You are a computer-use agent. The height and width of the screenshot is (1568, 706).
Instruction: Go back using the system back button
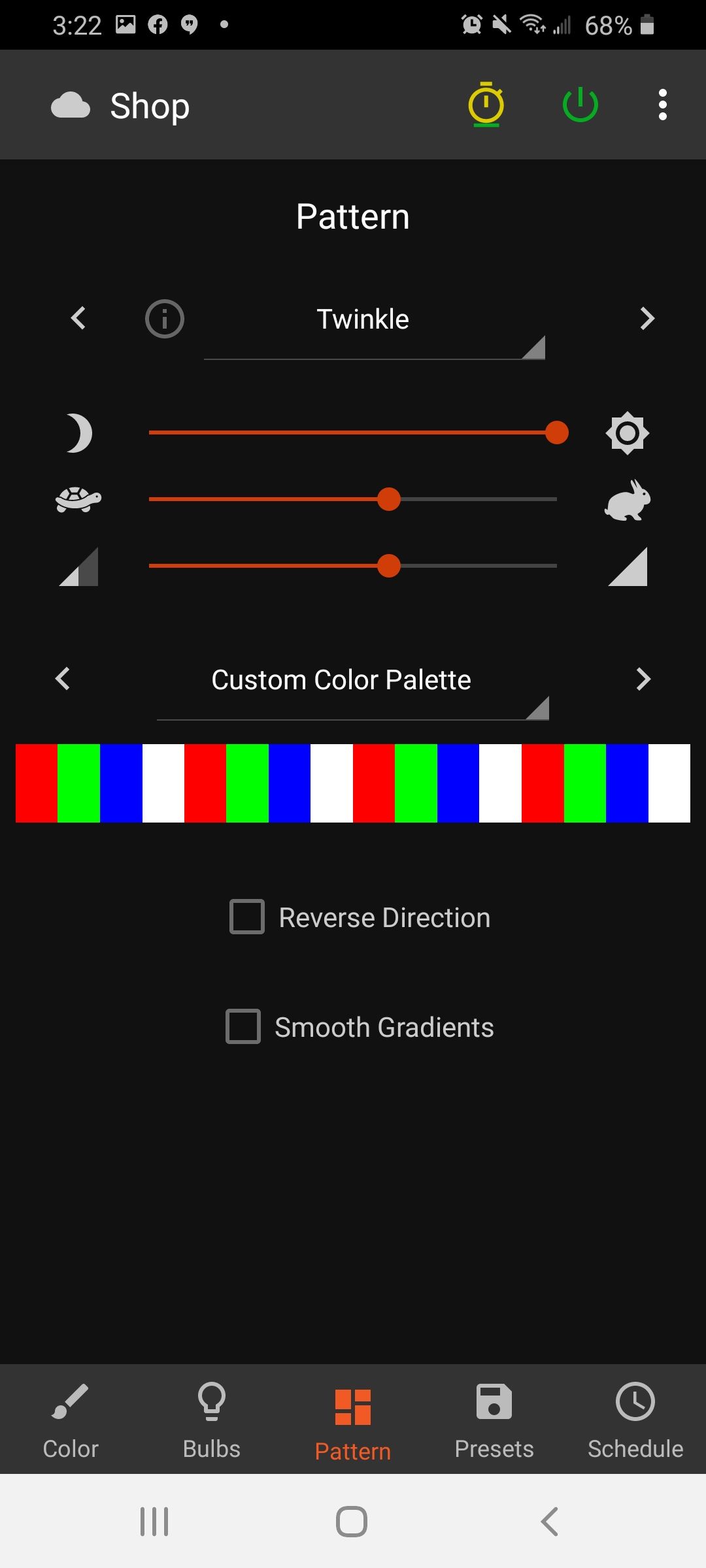(x=550, y=1522)
